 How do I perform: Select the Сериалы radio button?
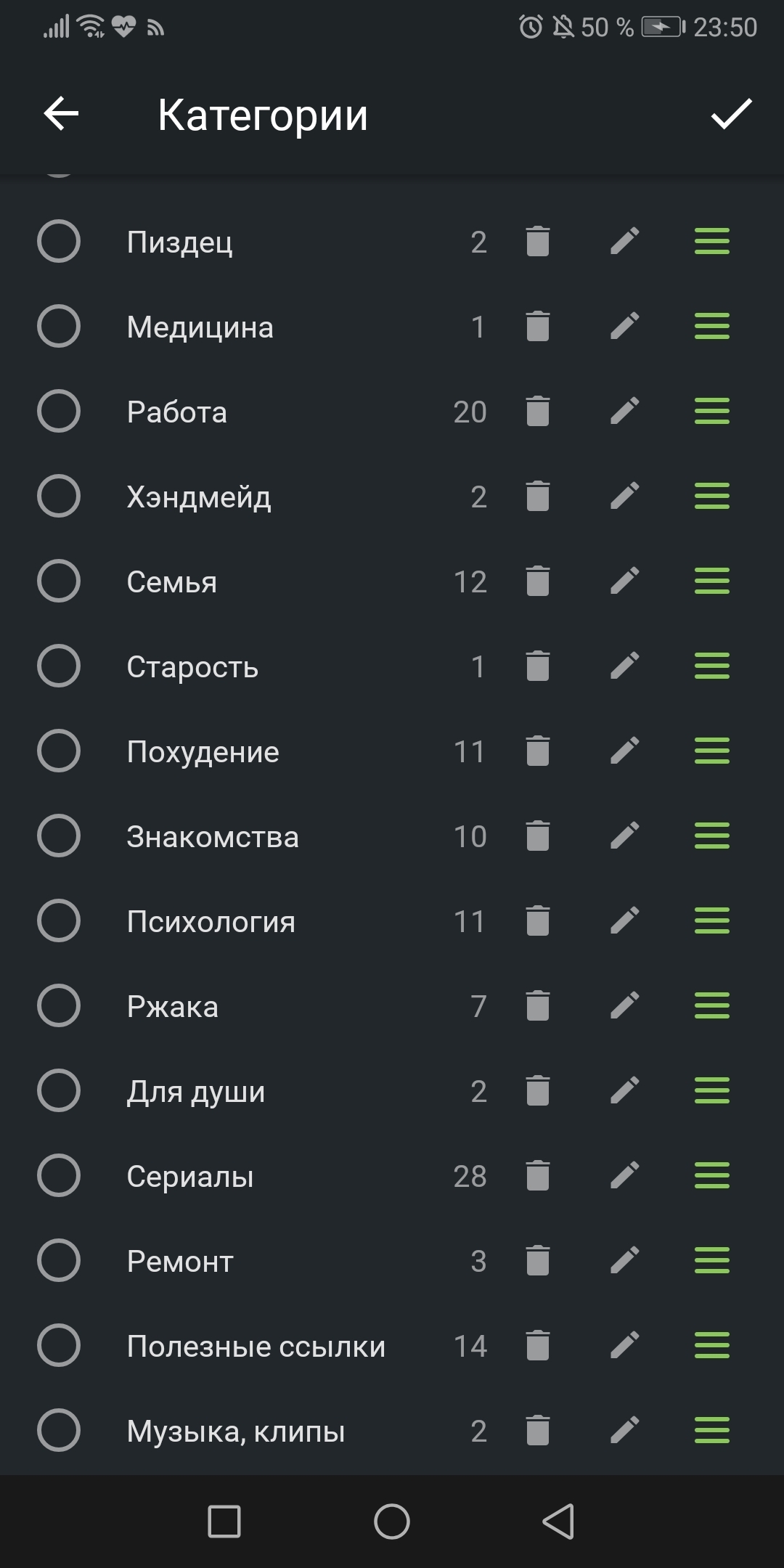coord(59,1176)
